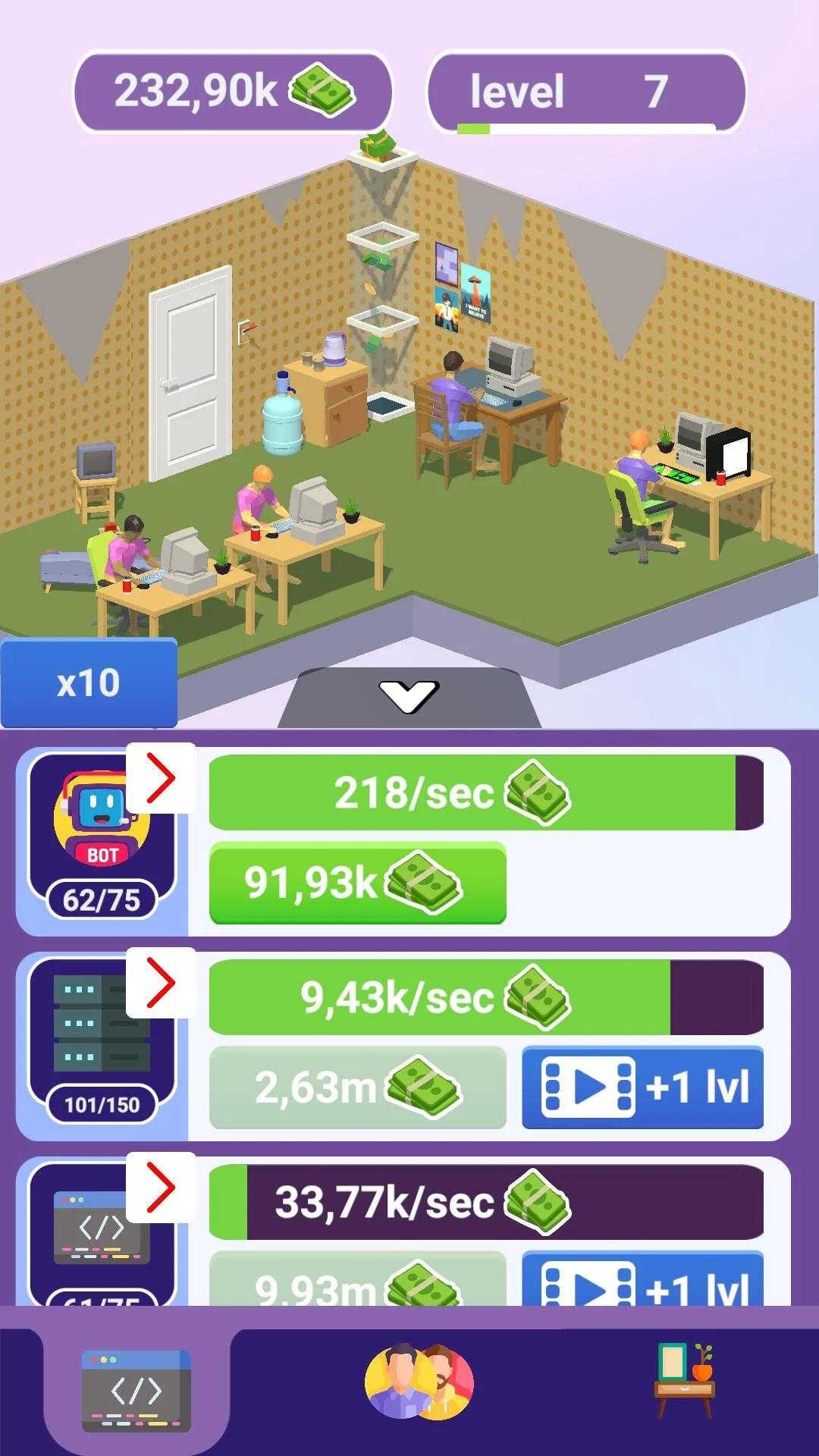The width and height of the screenshot is (819, 1456).
Task: Switch to the furniture tab
Action: pos(685,1380)
